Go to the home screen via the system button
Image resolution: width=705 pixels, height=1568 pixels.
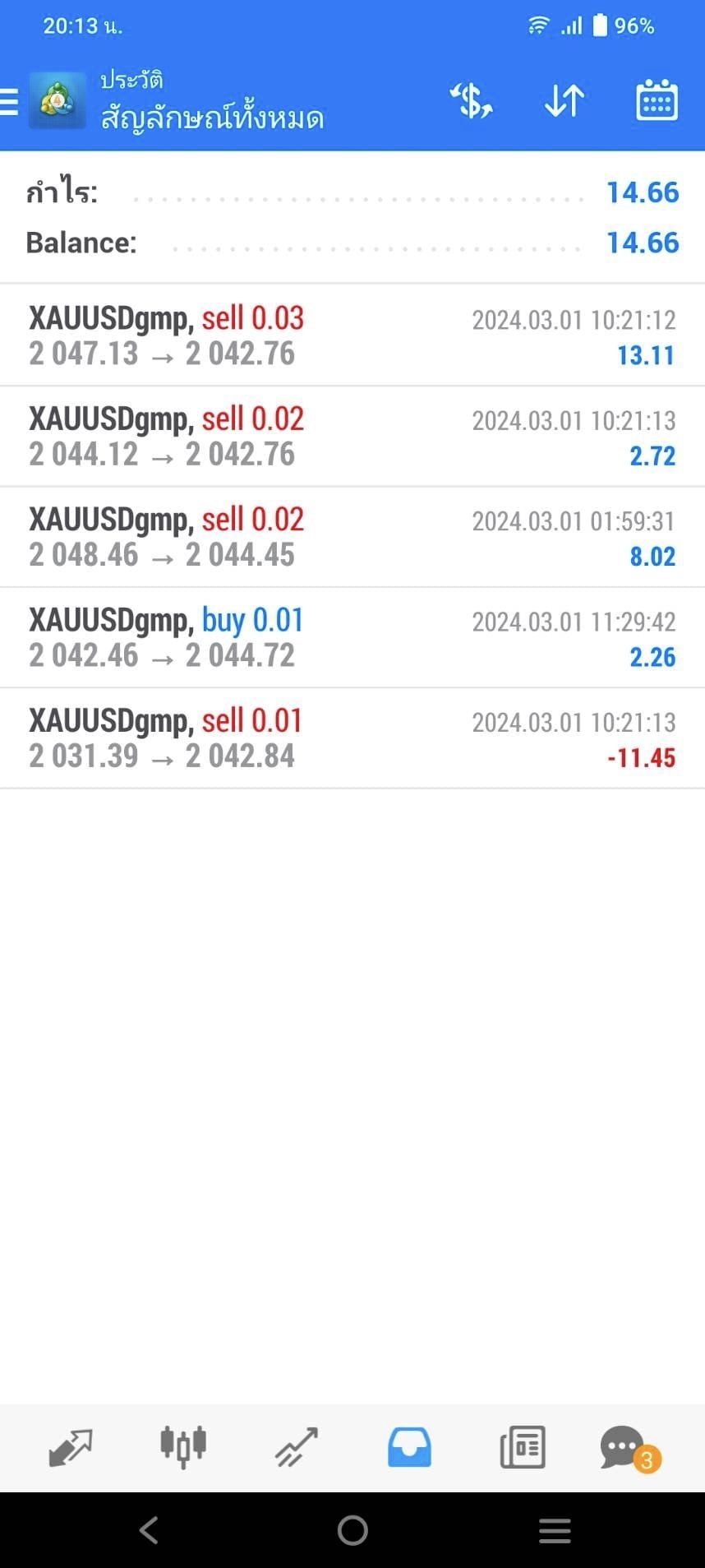(352, 1530)
